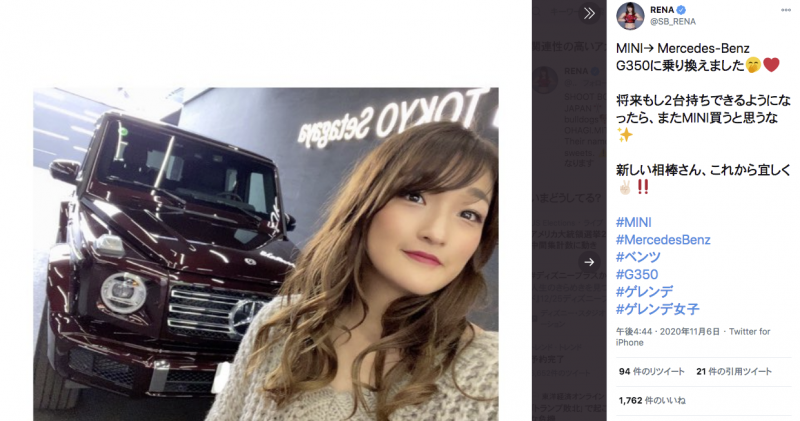View the 94 retweets list

(652, 371)
